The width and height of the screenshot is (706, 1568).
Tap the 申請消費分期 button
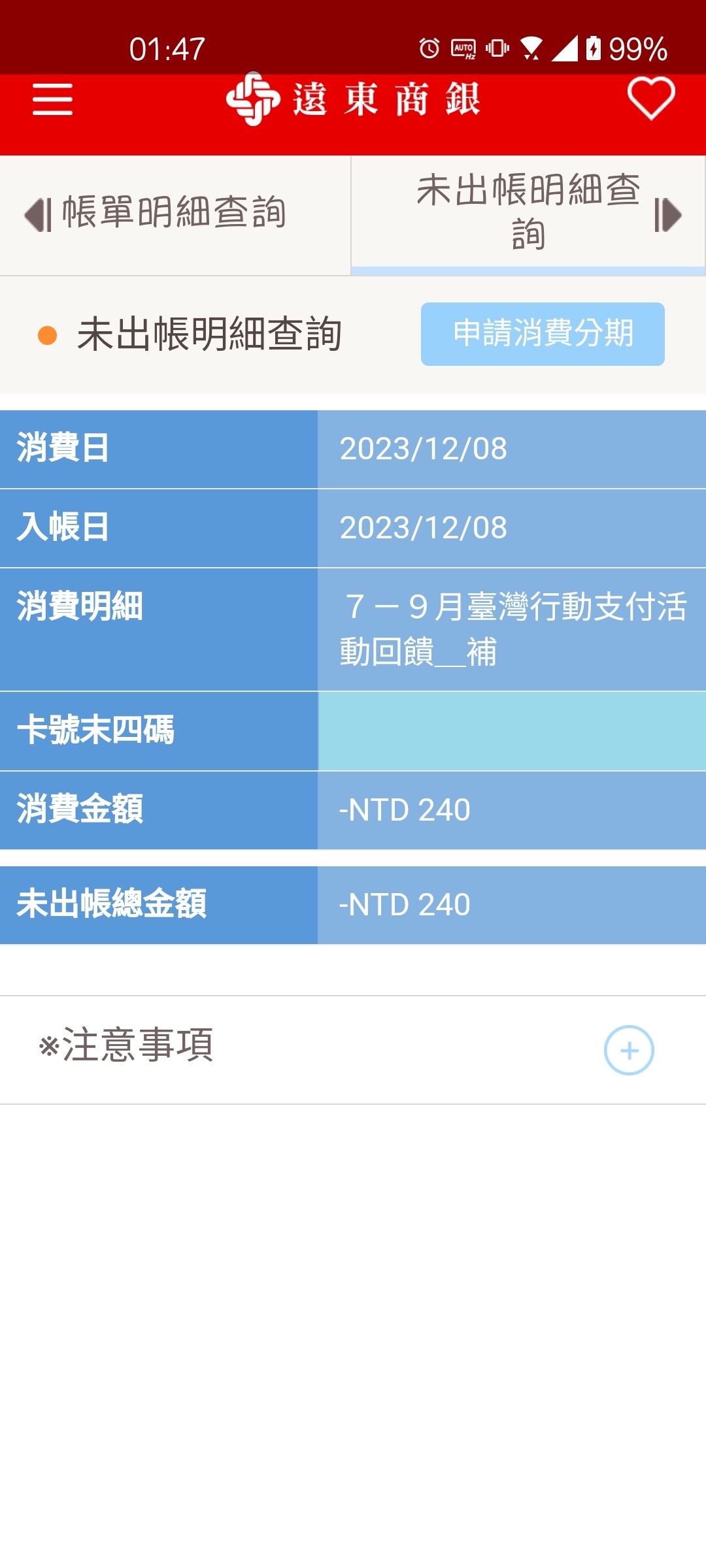coord(543,334)
